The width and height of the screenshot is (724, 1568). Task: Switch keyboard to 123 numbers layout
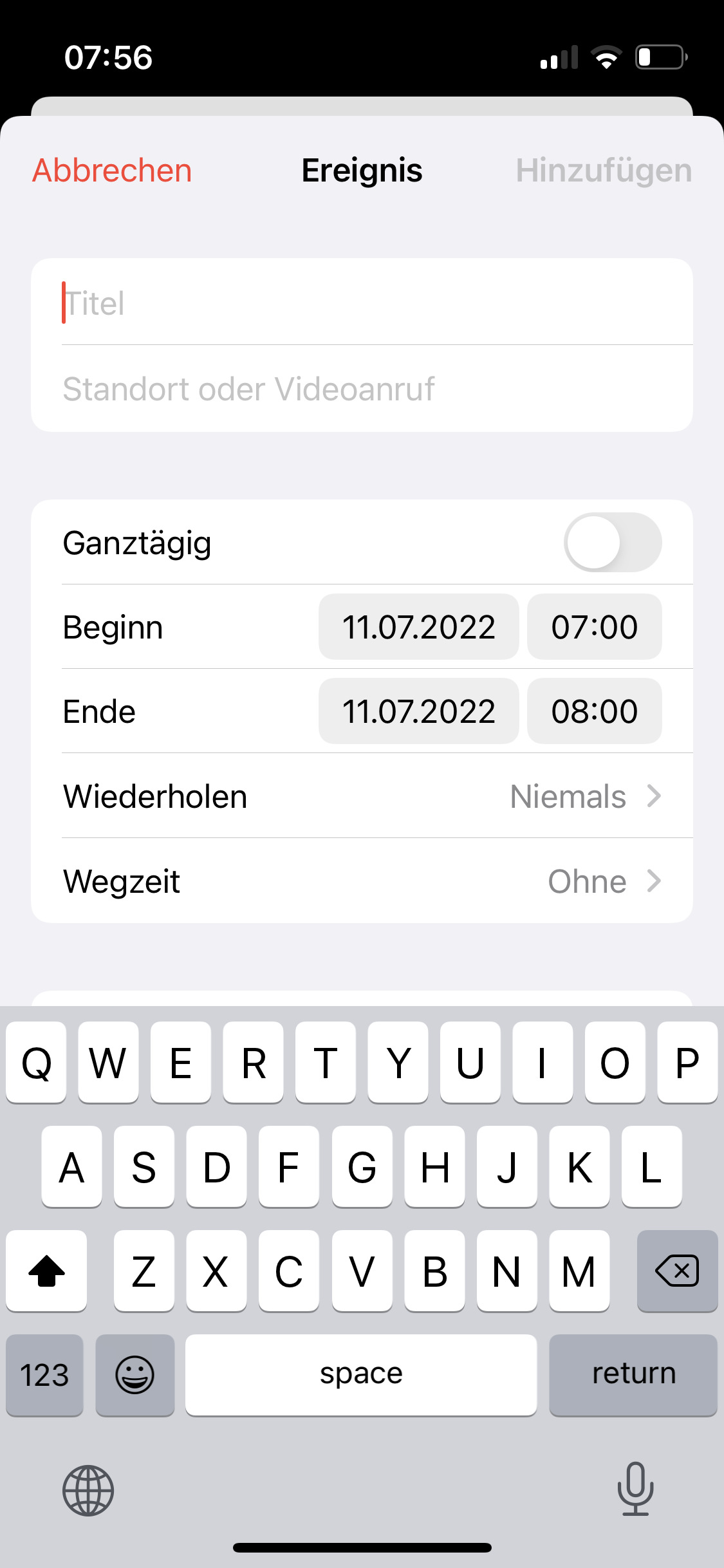44,1375
